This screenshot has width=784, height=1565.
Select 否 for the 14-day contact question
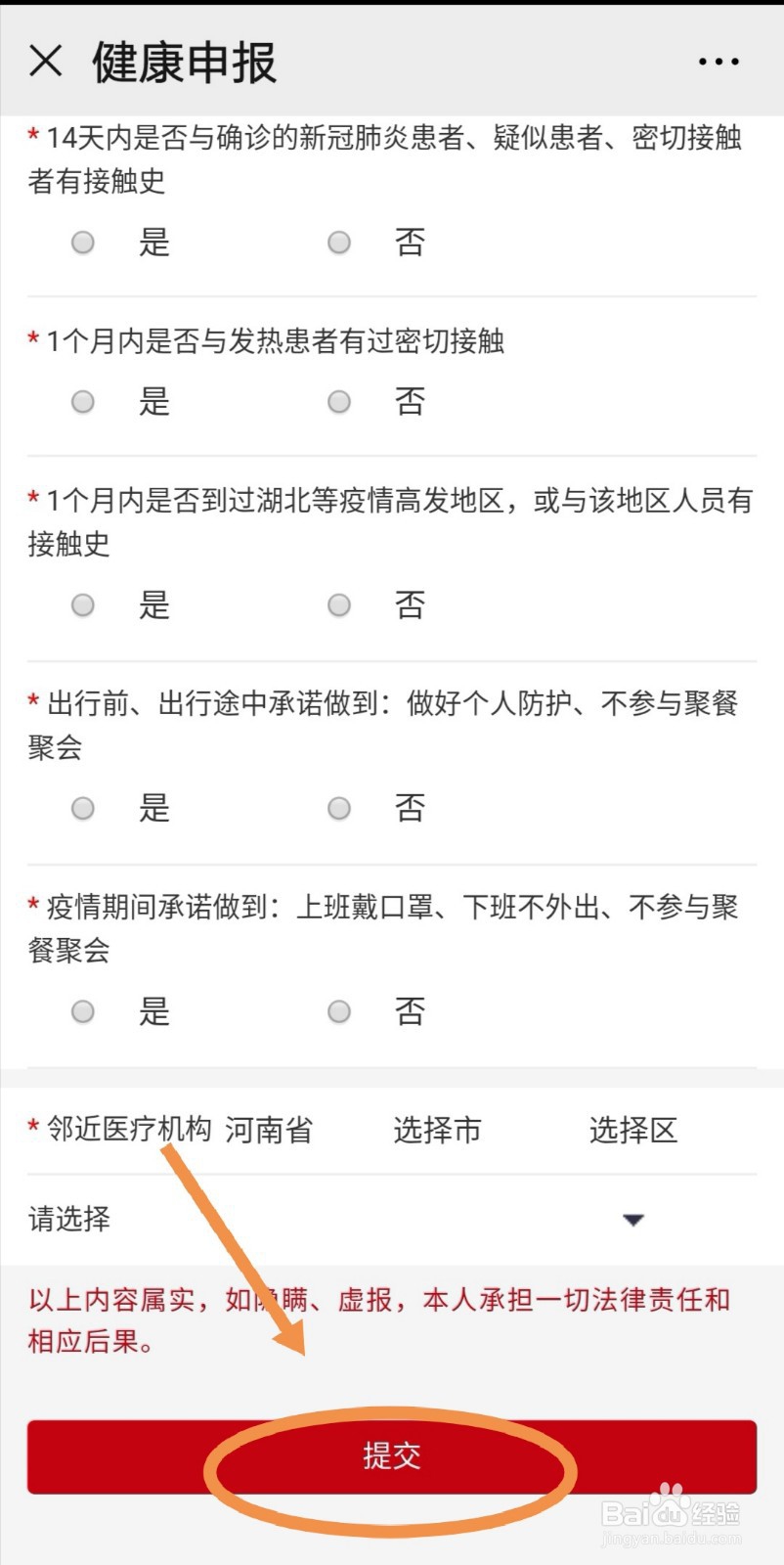[339, 242]
